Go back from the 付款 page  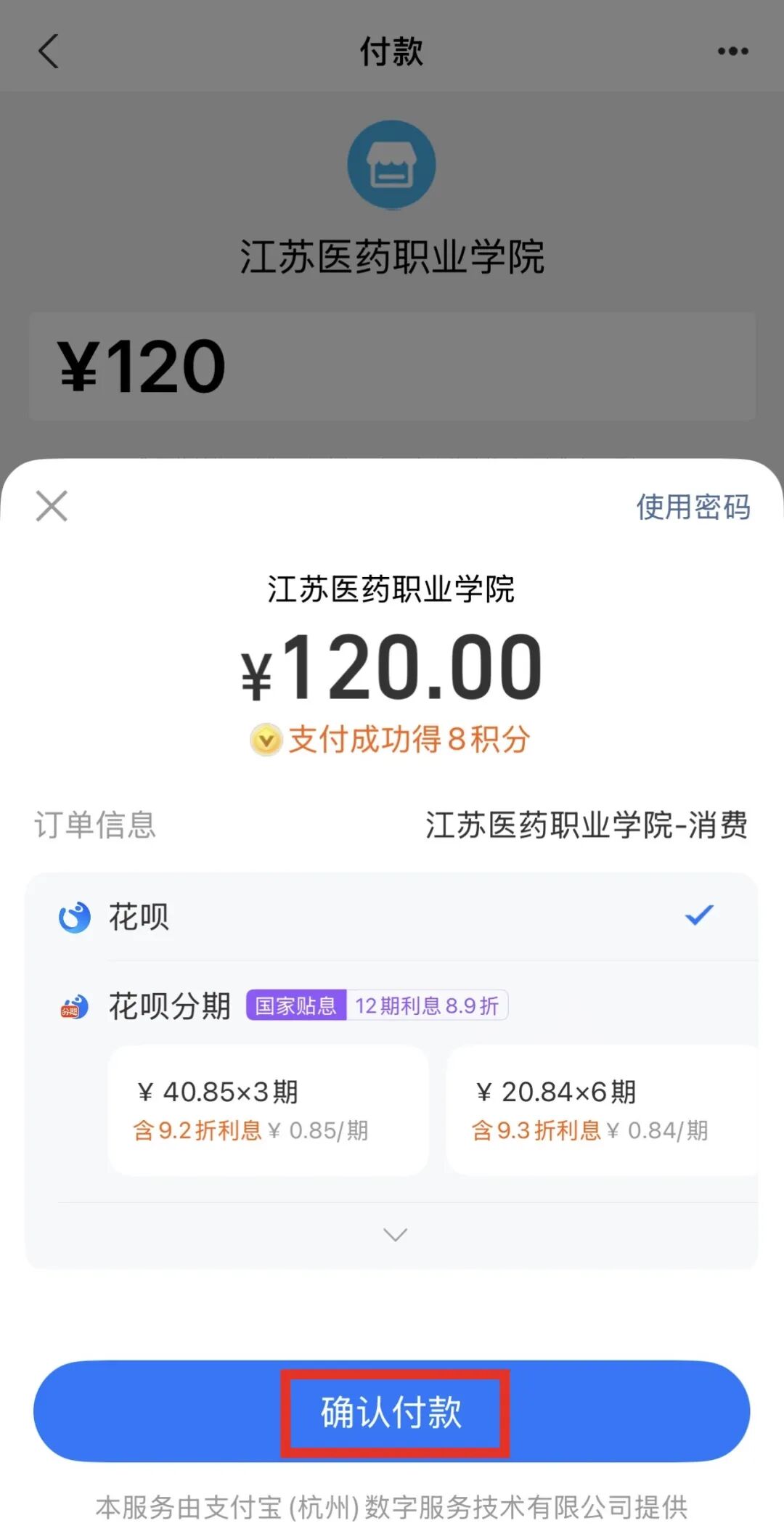tap(49, 52)
